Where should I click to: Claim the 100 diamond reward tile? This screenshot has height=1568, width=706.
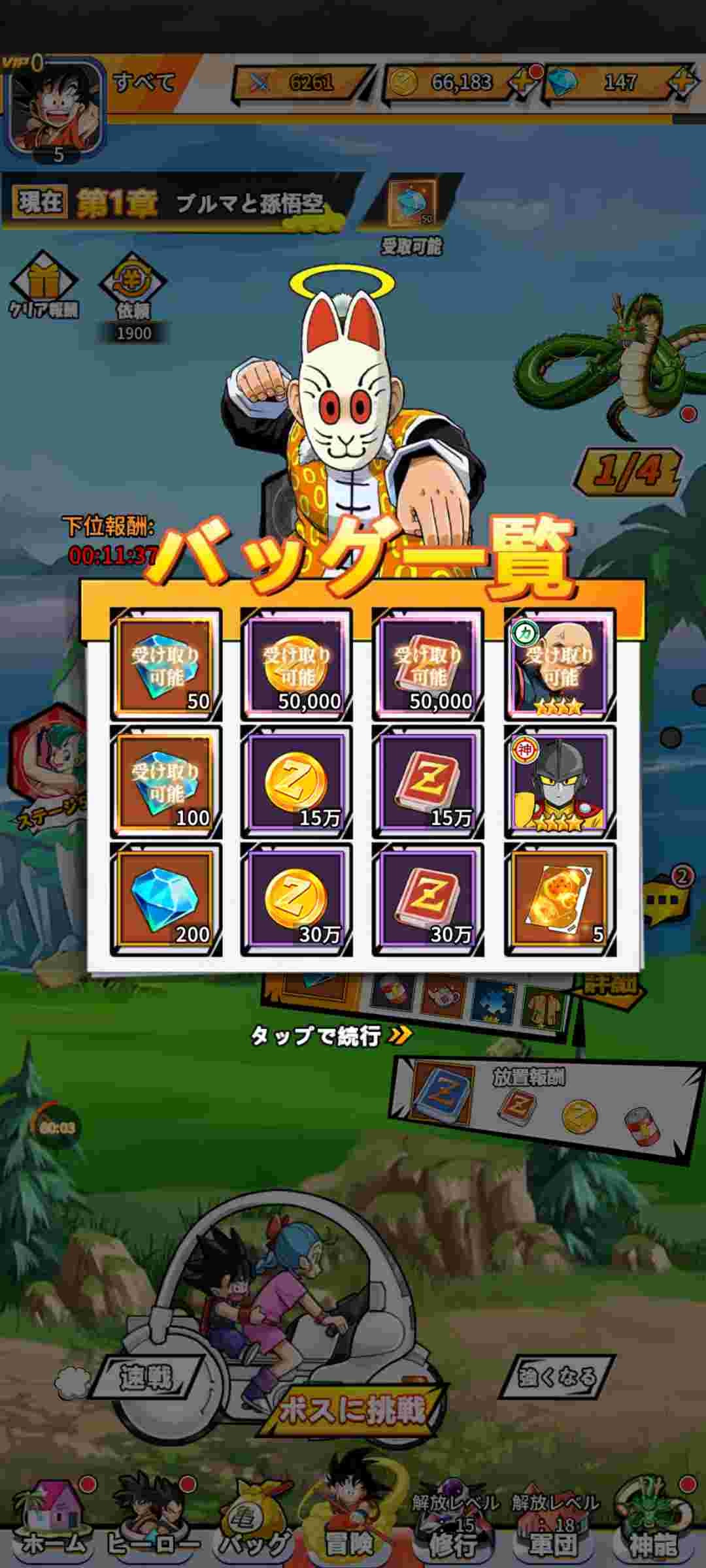click(166, 782)
